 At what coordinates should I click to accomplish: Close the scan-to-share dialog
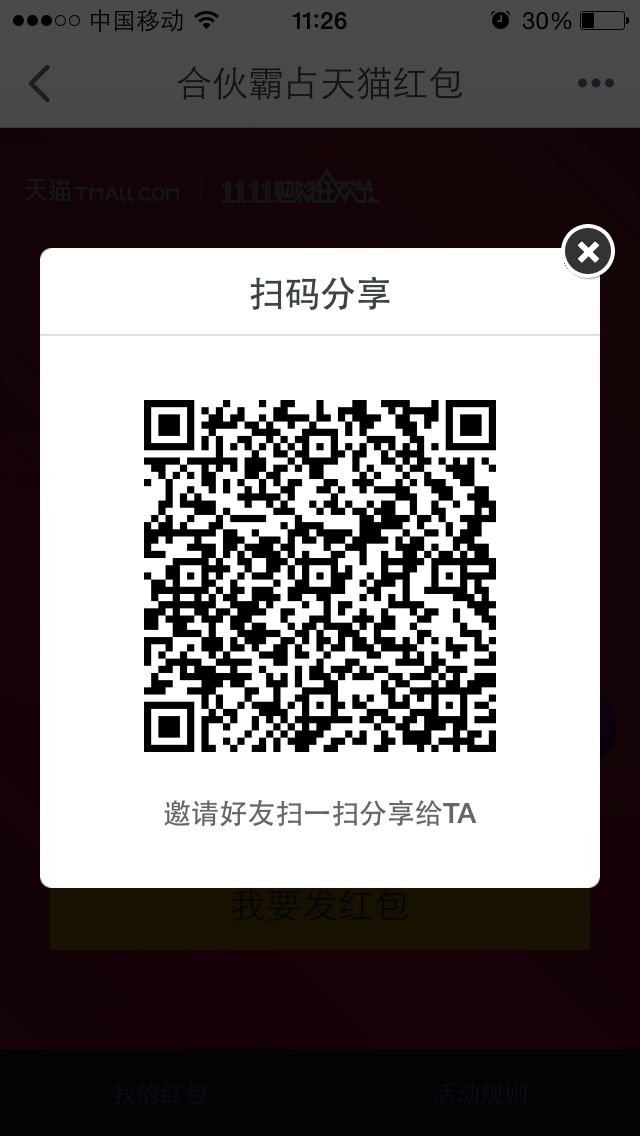[x=588, y=251]
